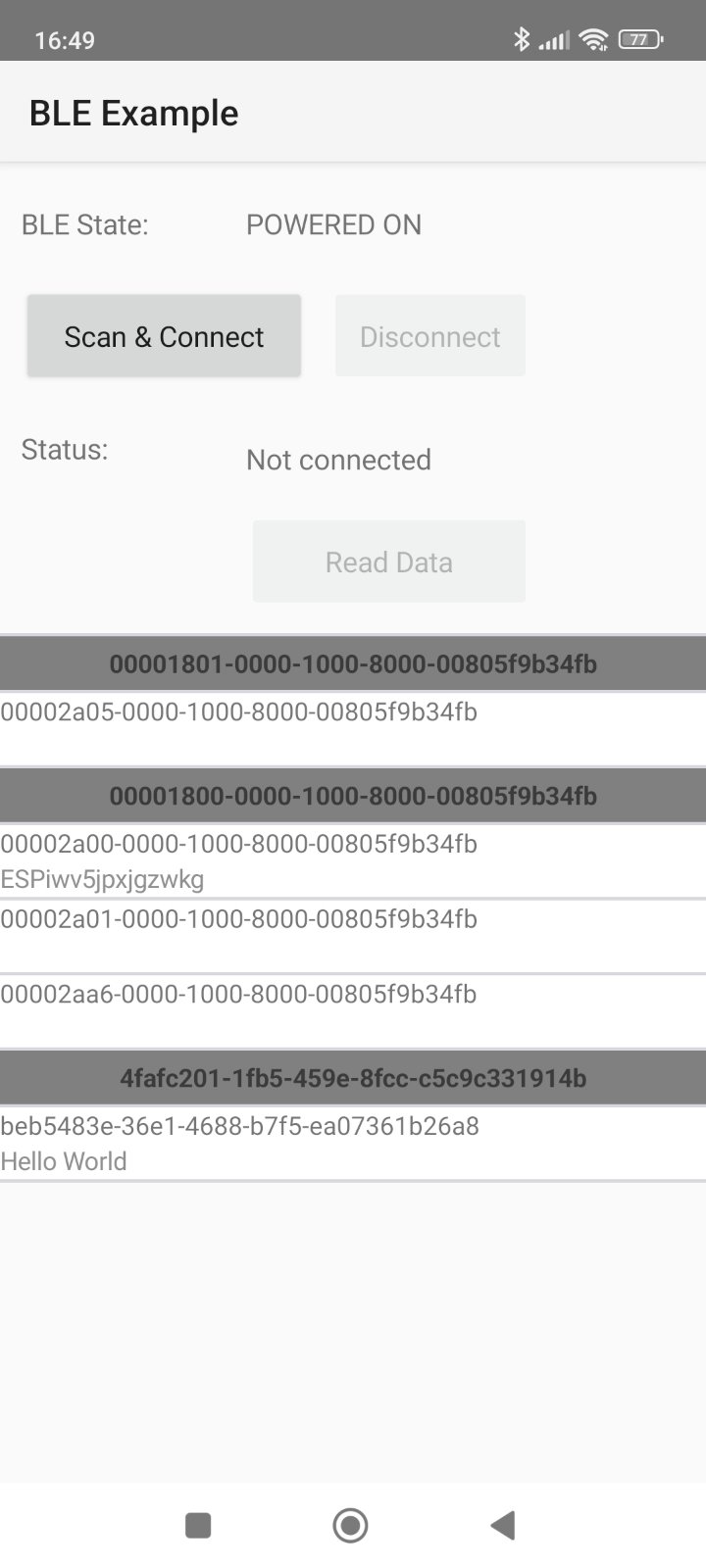The width and height of the screenshot is (706, 1568).
Task: Select characteristic 00002a00 with ESP device name
Action: (x=239, y=860)
